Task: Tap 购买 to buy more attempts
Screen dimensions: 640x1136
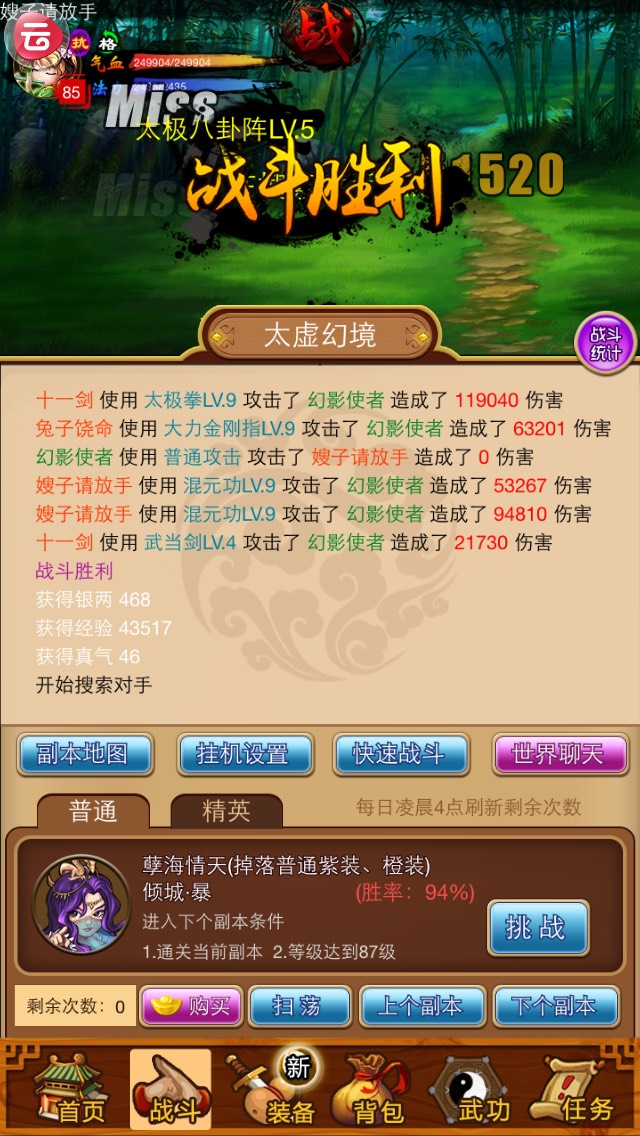Action: [x=190, y=1006]
